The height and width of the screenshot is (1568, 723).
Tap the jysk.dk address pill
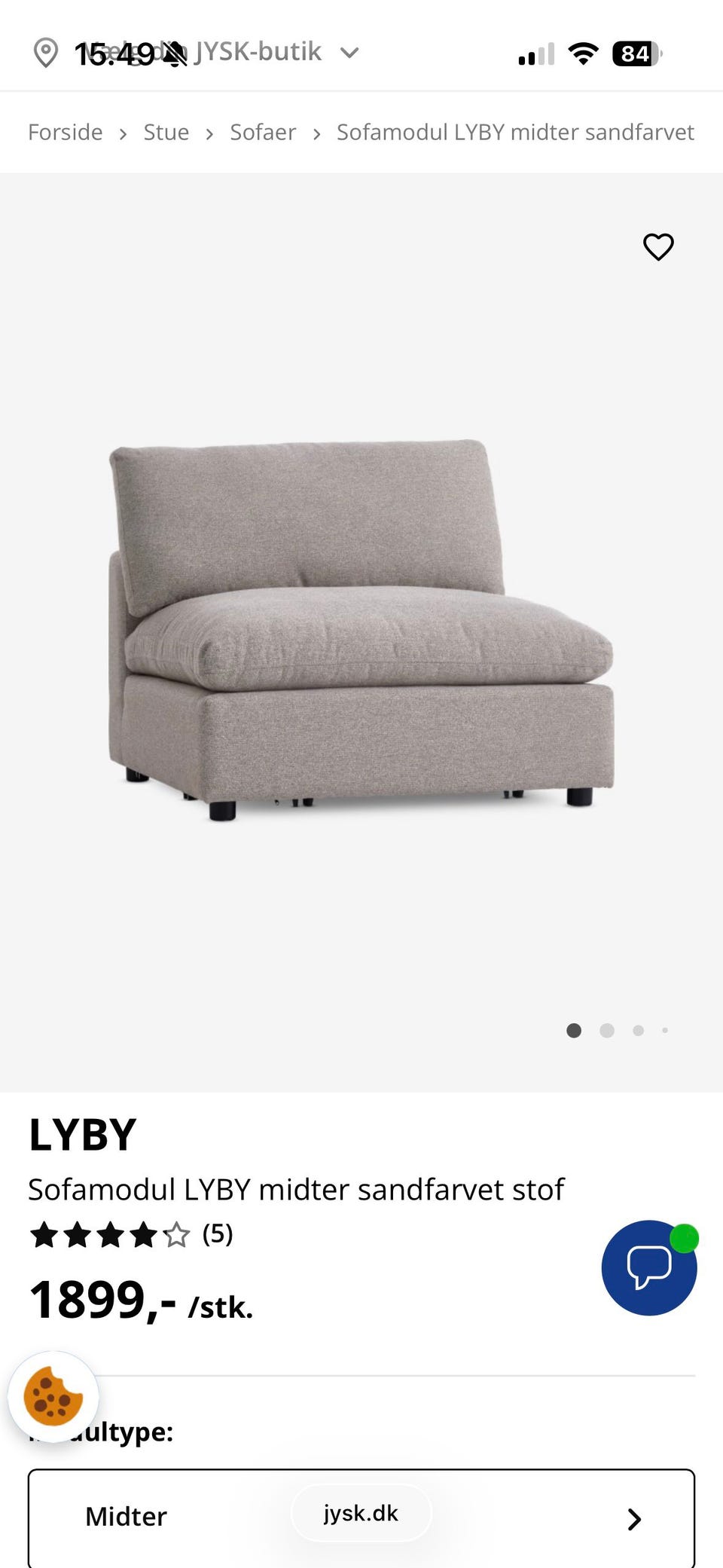361,1513
